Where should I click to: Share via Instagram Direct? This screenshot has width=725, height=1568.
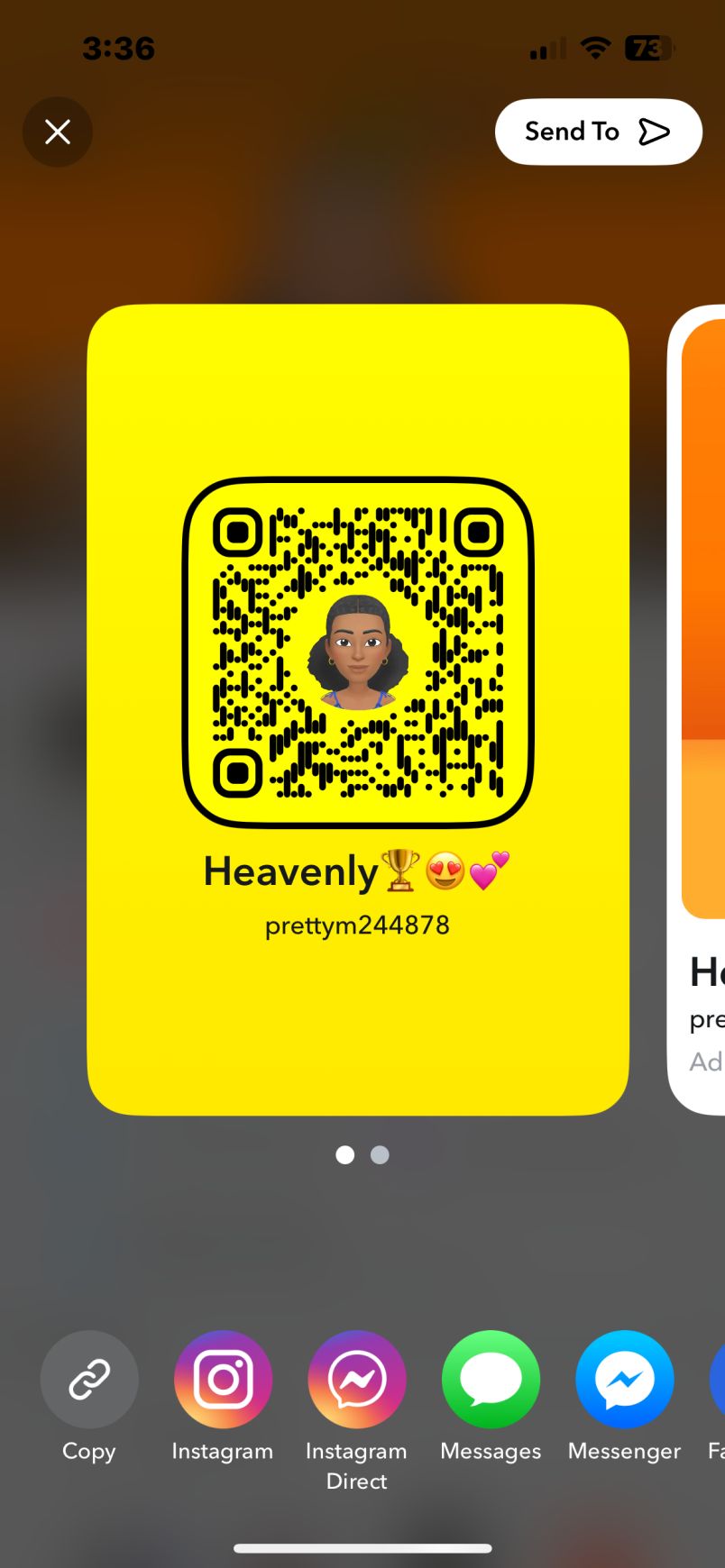(356, 1380)
